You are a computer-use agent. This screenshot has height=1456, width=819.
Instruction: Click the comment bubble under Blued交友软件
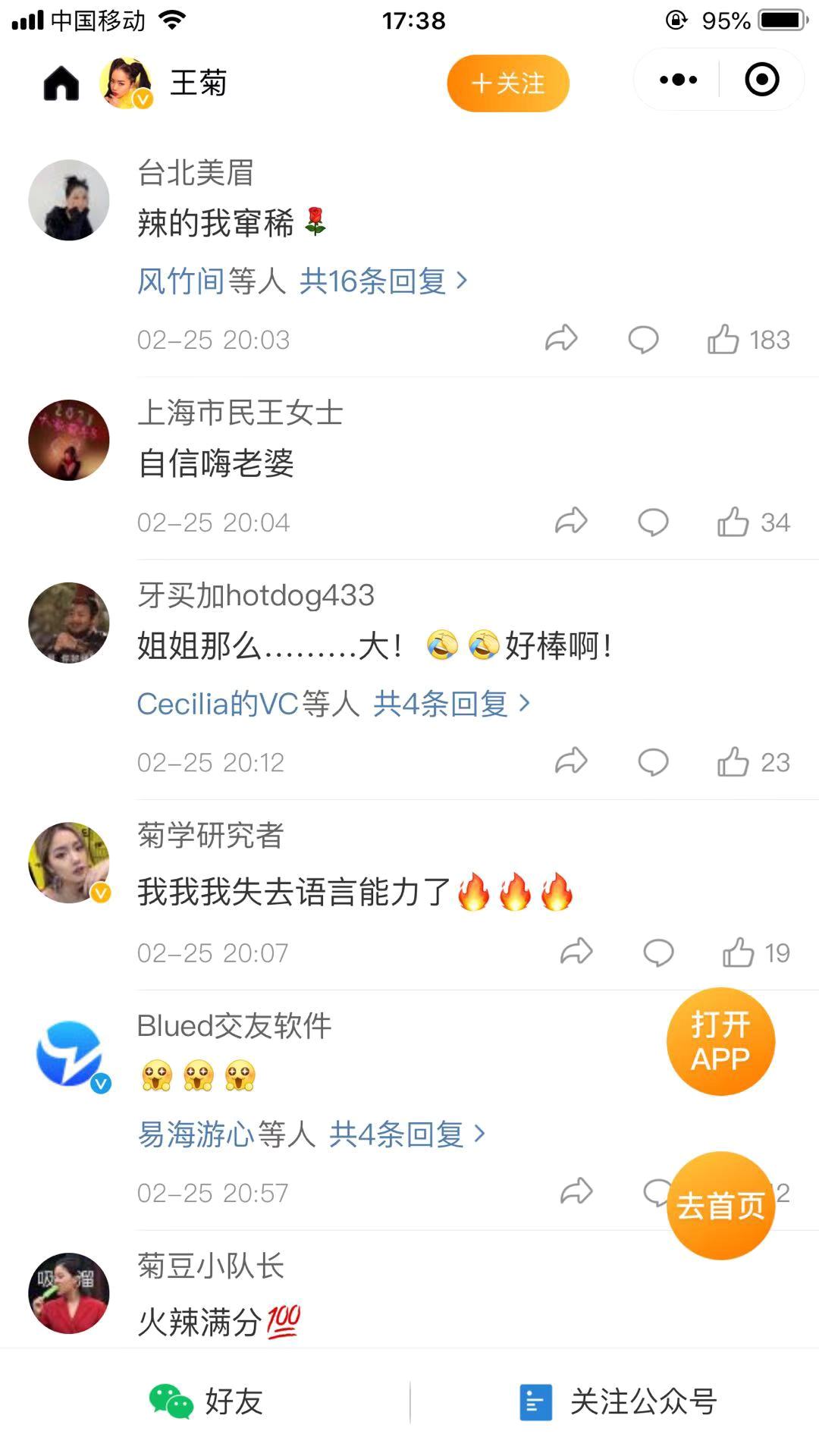[657, 1193]
